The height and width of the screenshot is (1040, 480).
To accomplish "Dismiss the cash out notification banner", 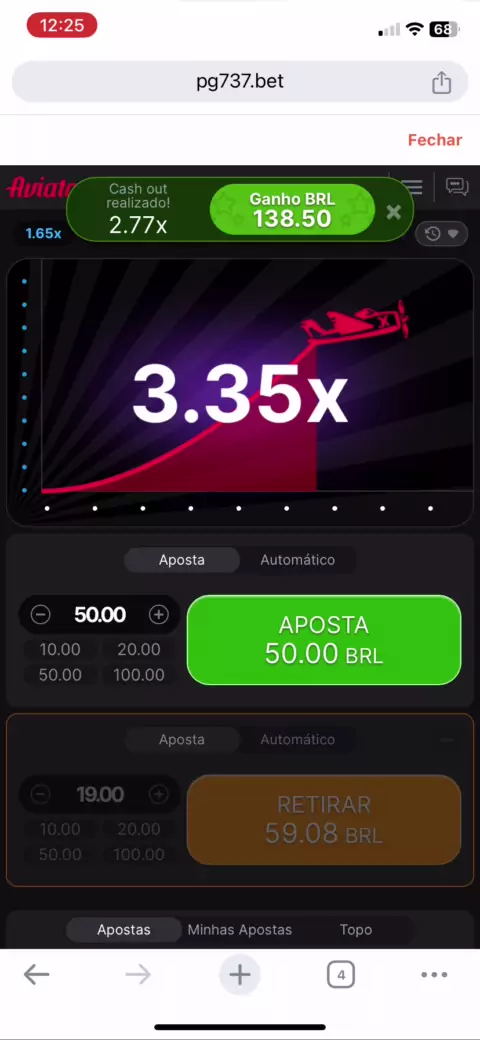I will (394, 212).
